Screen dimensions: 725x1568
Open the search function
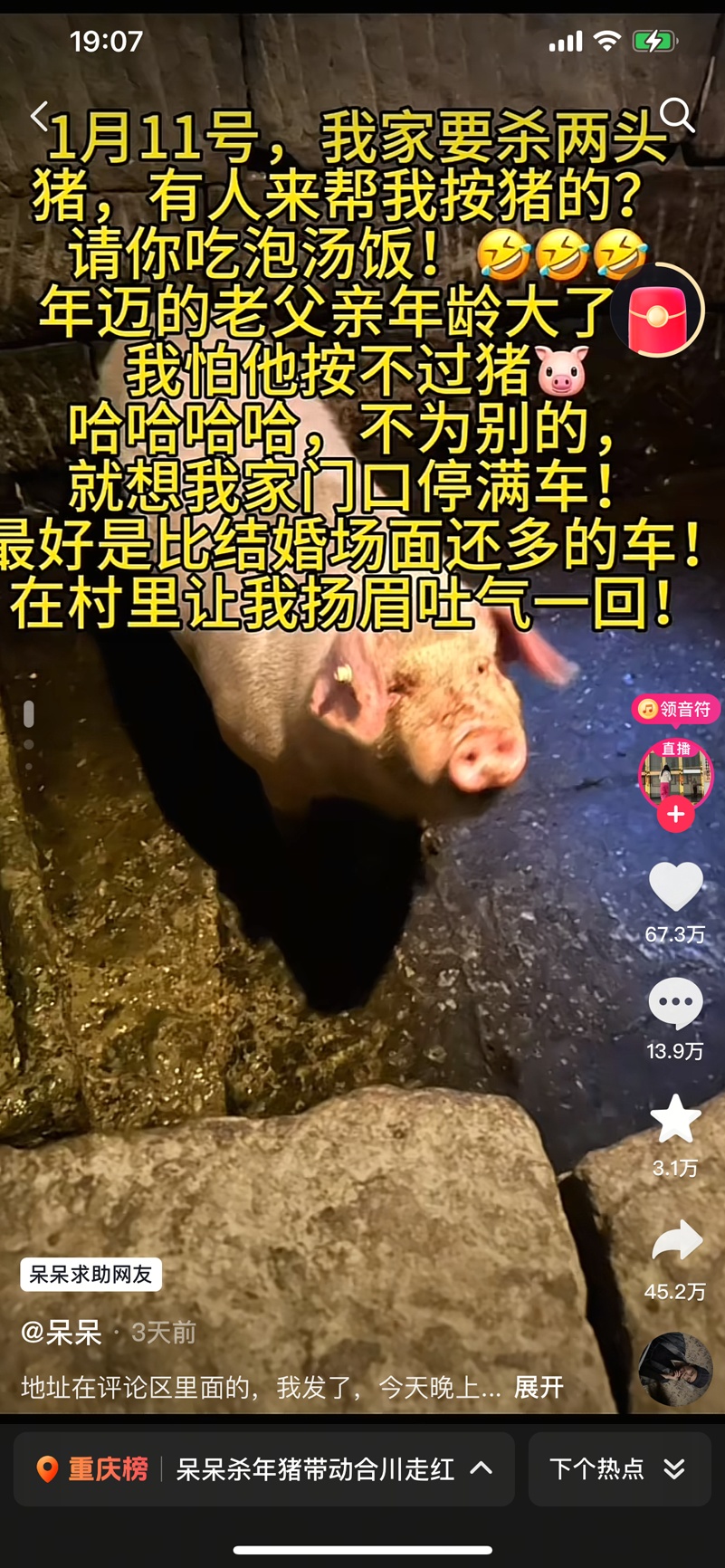[678, 116]
